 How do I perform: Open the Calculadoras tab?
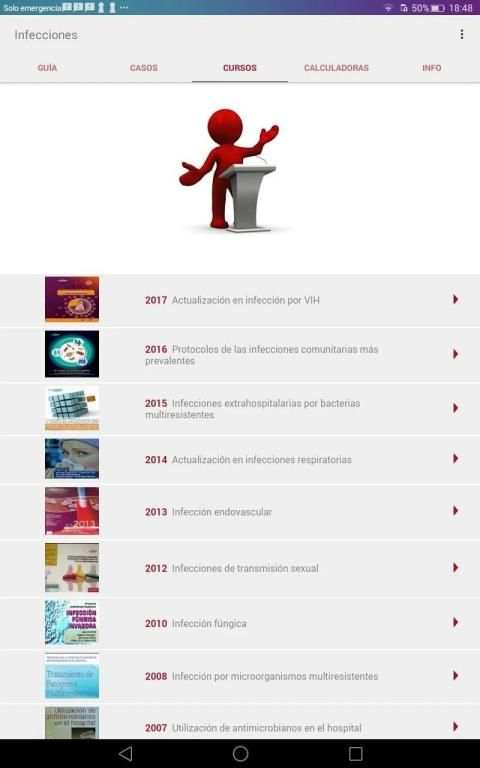coord(336,68)
